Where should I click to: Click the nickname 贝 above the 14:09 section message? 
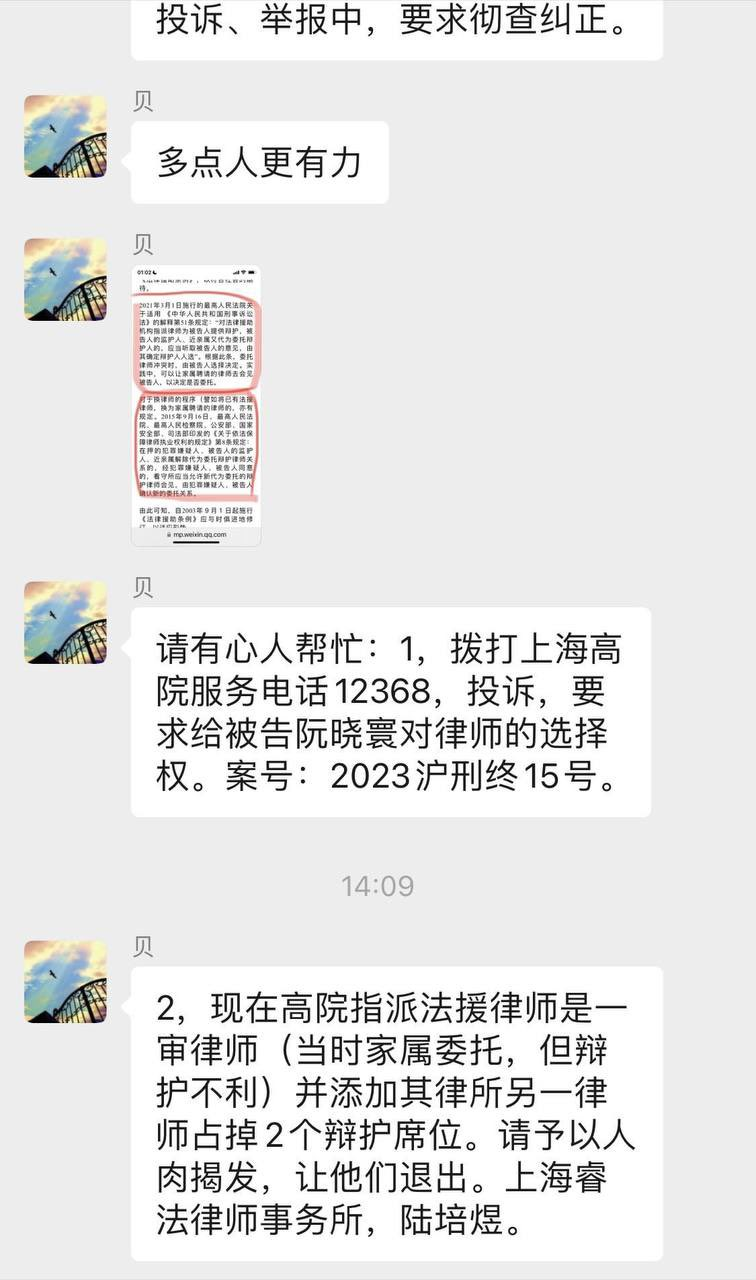click(143, 945)
